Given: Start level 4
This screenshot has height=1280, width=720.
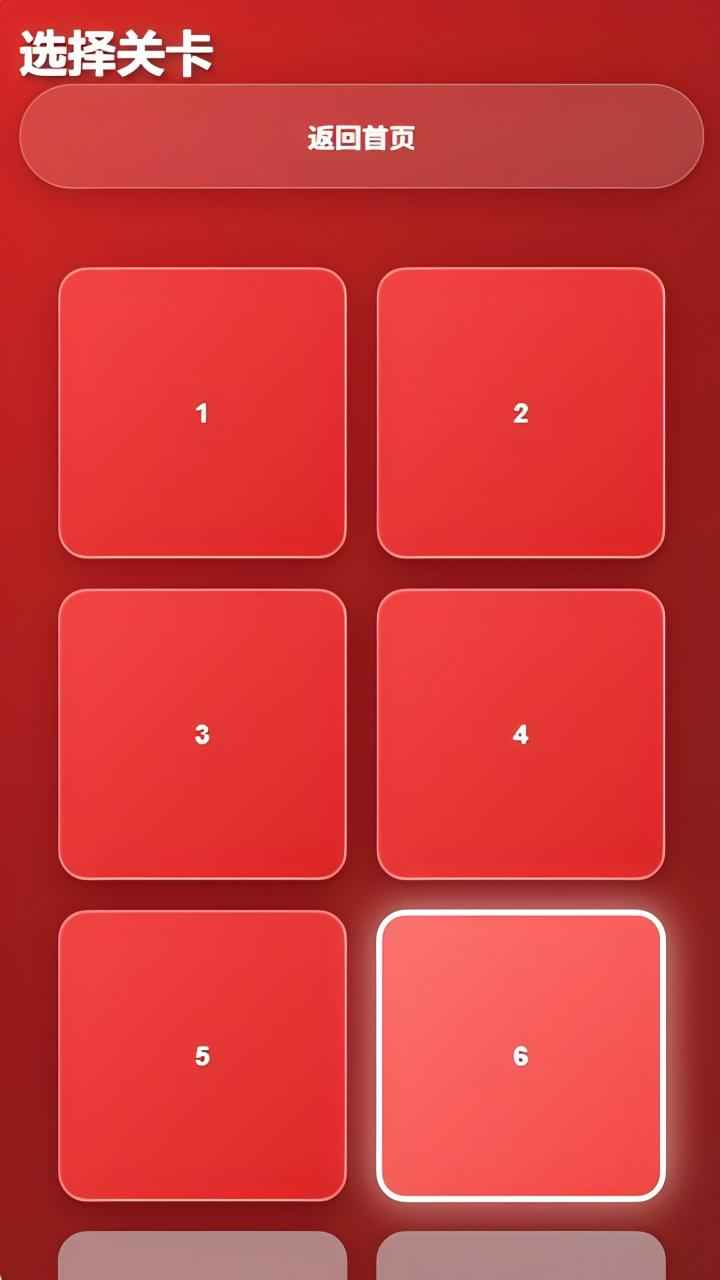Looking at the screenshot, I should tap(520, 734).
